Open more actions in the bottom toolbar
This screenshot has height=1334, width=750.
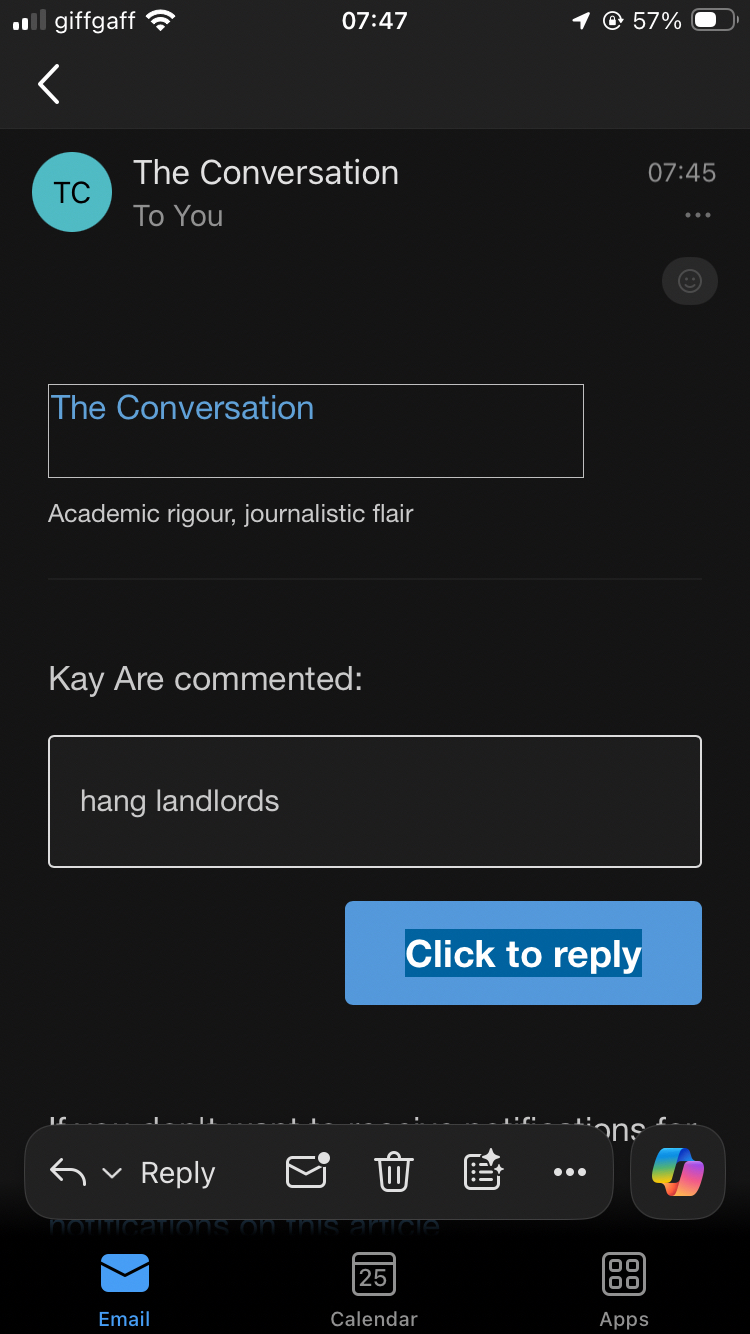tap(569, 1172)
